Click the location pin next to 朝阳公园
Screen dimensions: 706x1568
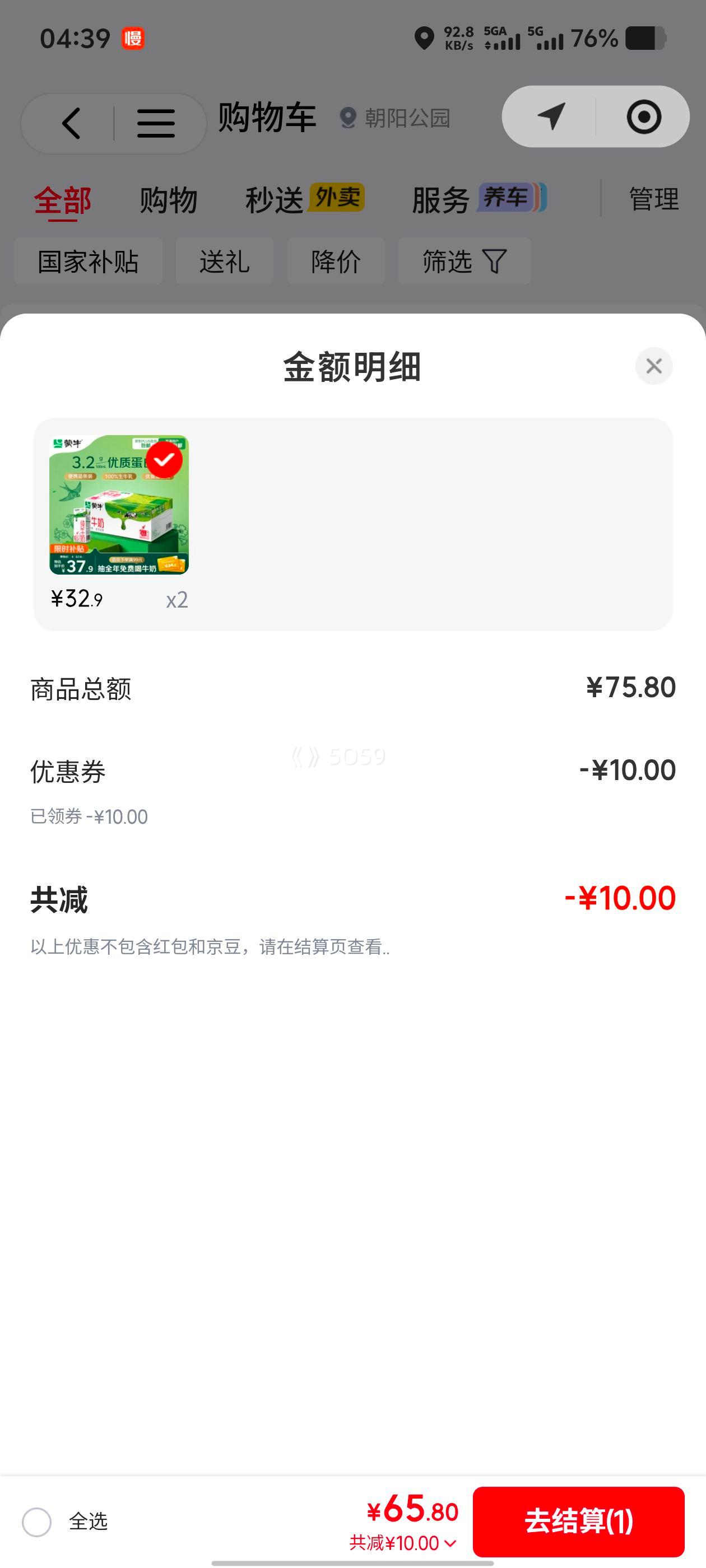tap(347, 119)
